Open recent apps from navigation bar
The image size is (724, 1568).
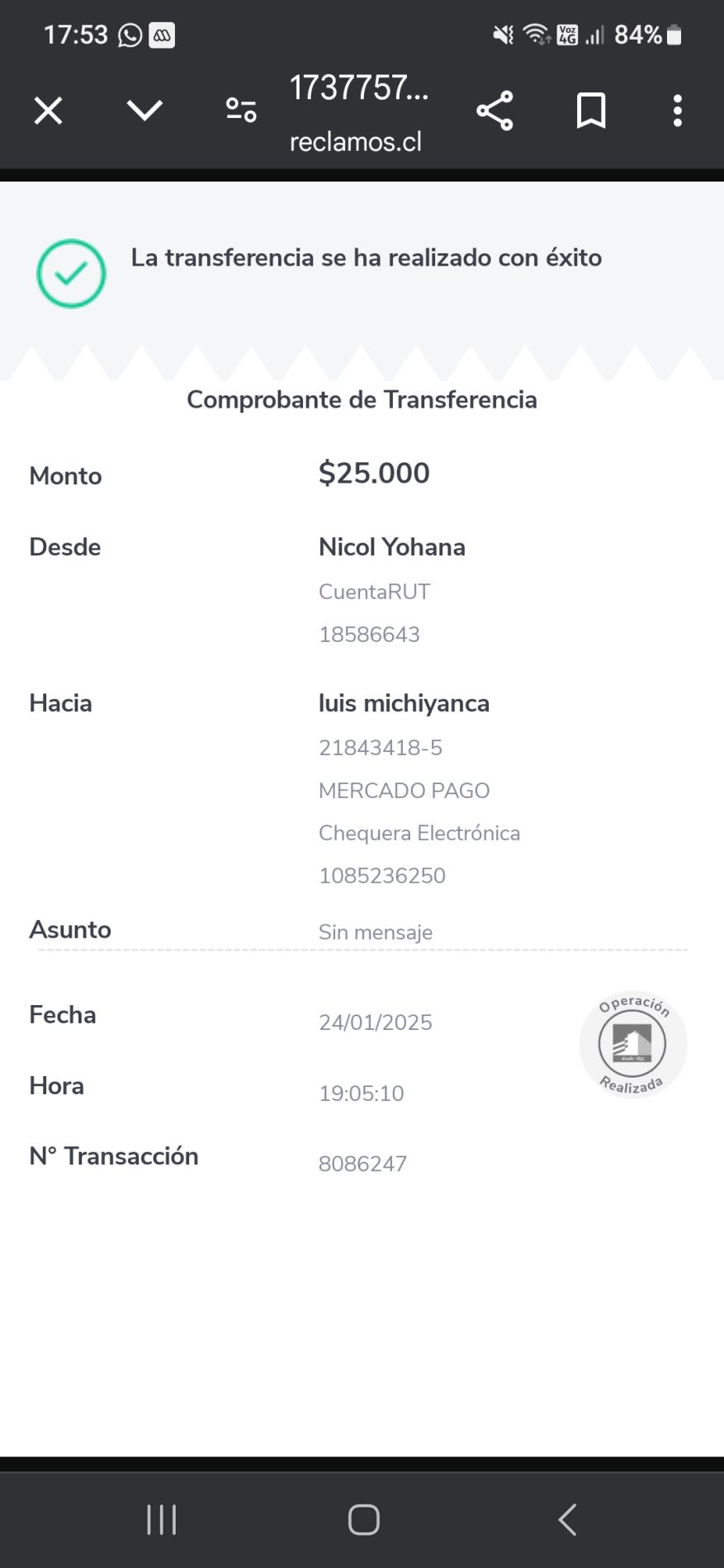coord(161,1519)
